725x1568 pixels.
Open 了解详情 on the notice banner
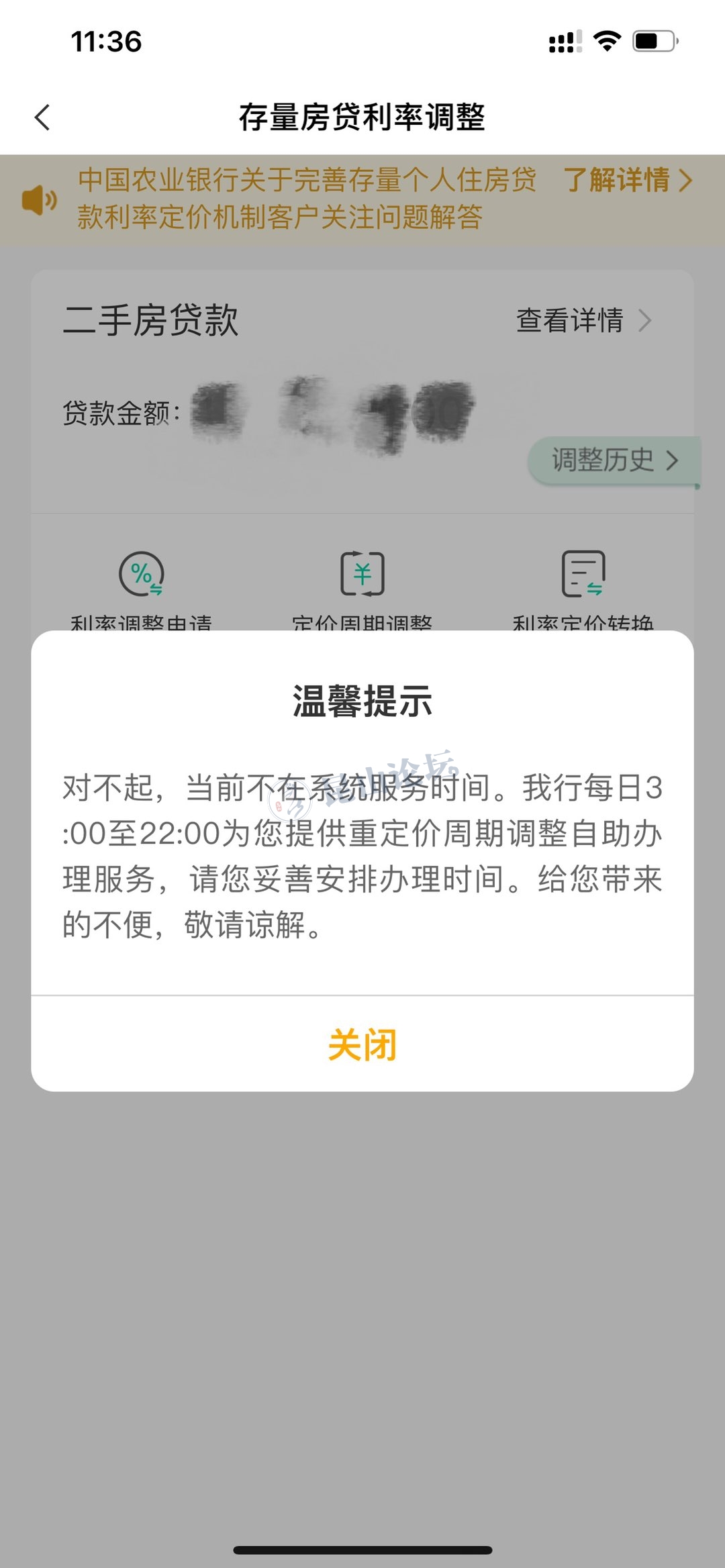627,181
